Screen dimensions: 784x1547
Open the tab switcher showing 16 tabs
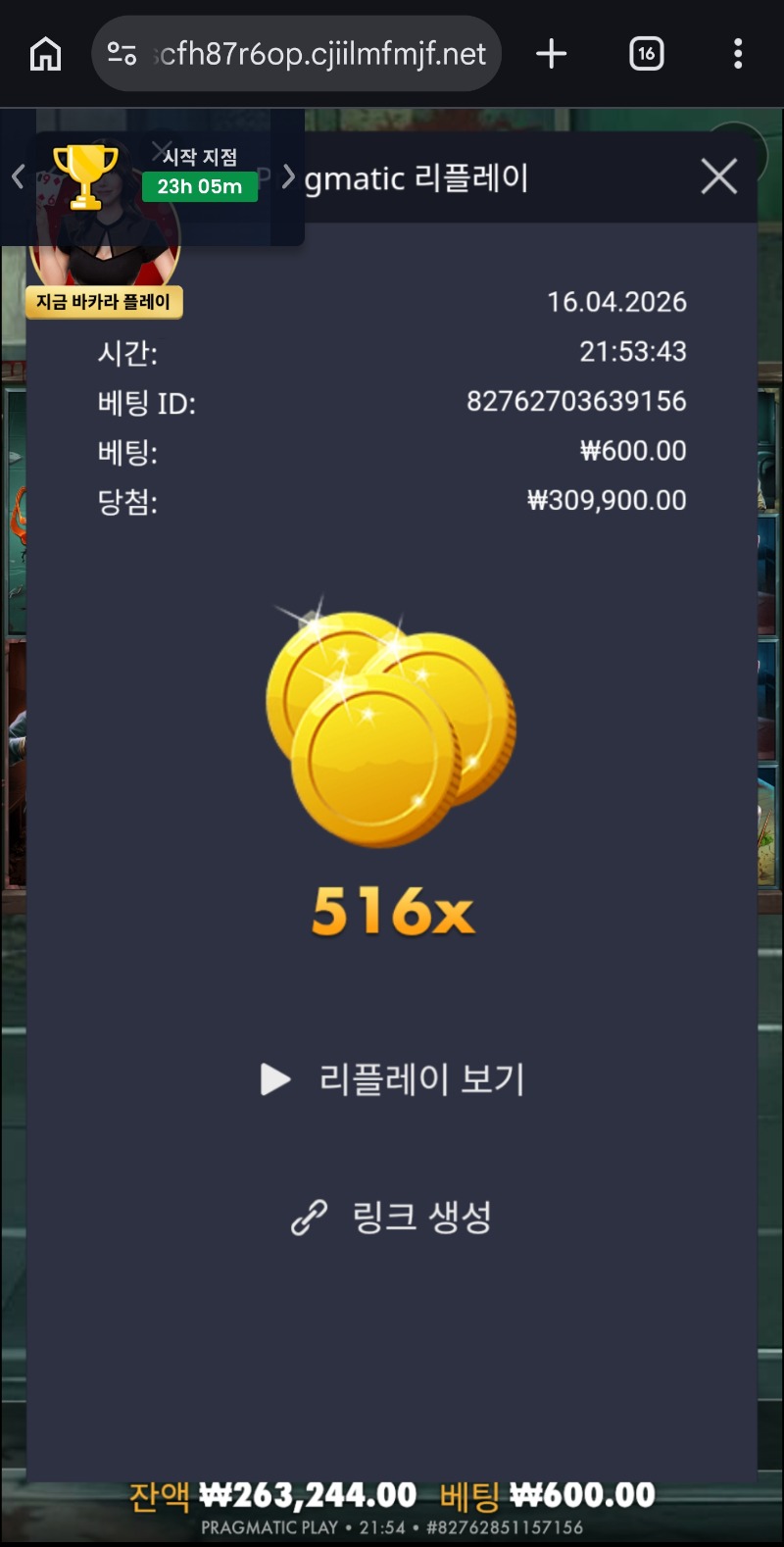click(646, 54)
